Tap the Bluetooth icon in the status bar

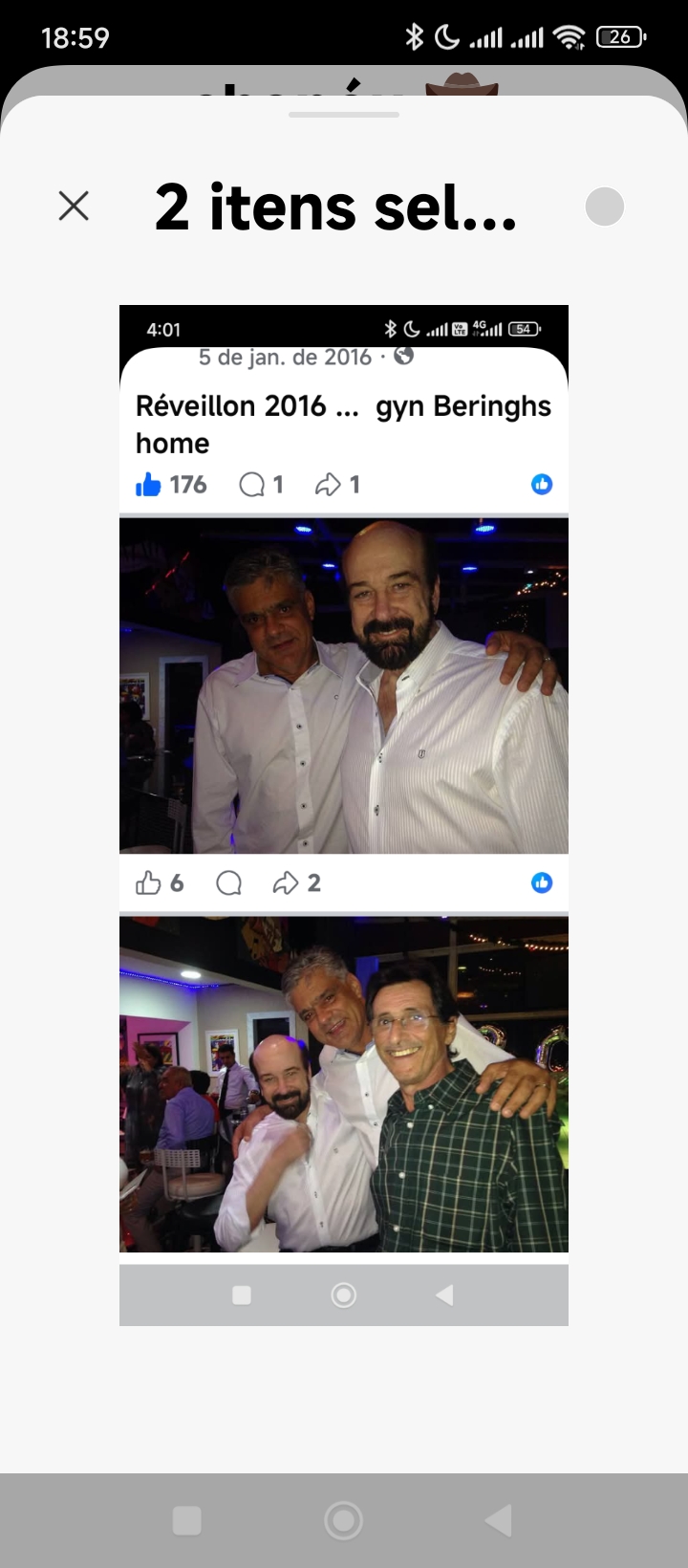(x=415, y=35)
